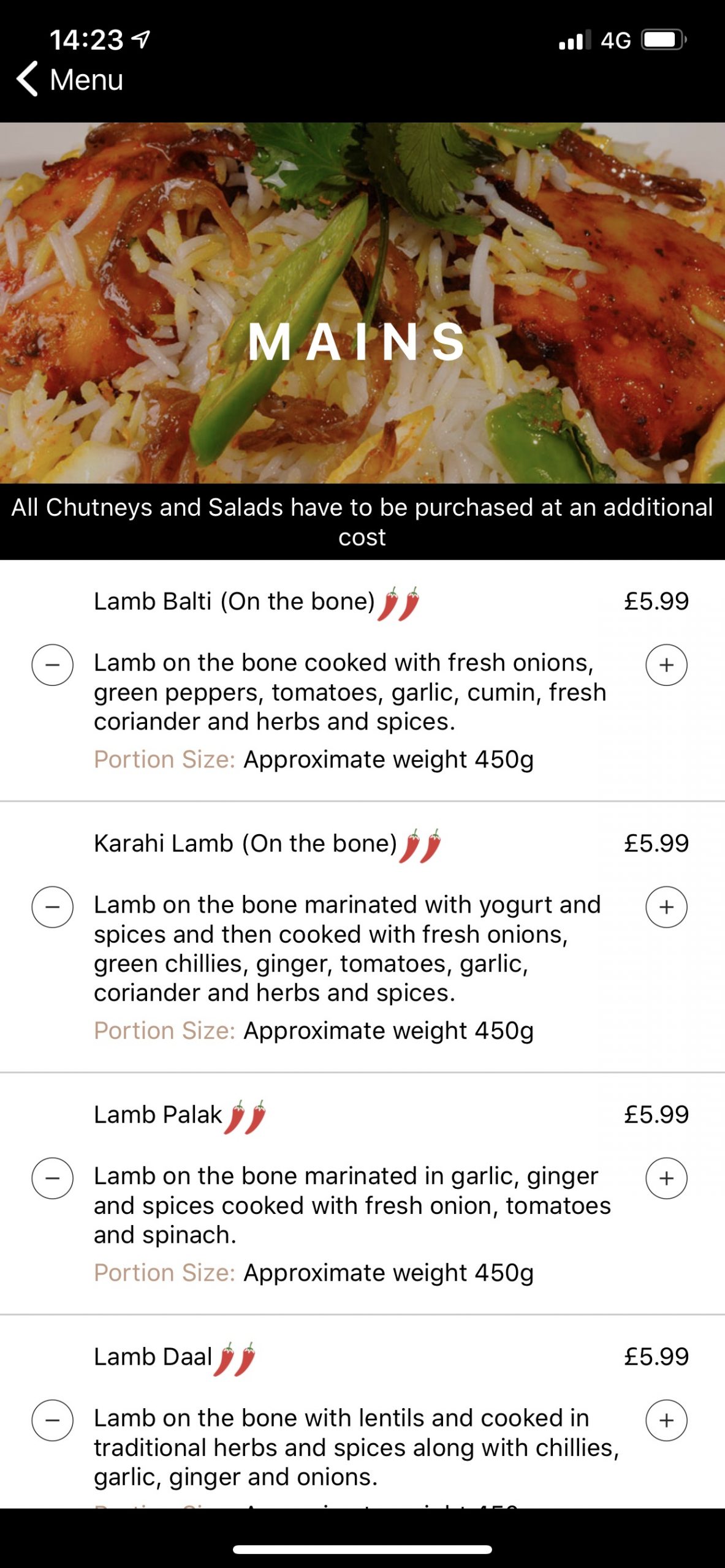The width and height of the screenshot is (725, 1568).
Task: Remove one Lamb Balti from the order
Action: click(x=53, y=665)
